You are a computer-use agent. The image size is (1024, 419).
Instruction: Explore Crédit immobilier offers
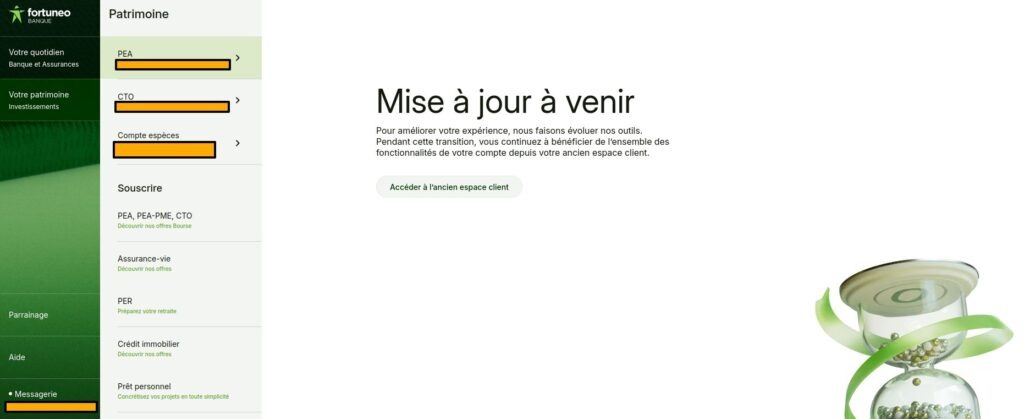149,348
